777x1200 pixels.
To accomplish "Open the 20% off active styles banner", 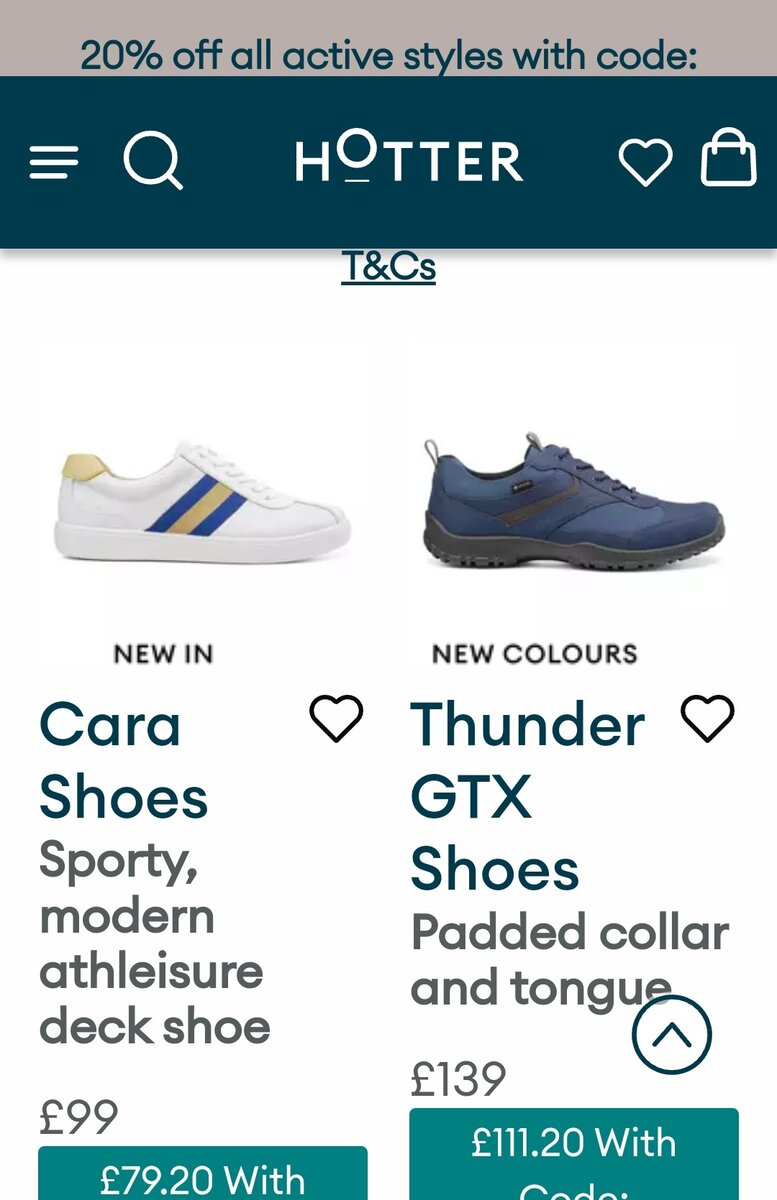I will click(x=388, y=55).
